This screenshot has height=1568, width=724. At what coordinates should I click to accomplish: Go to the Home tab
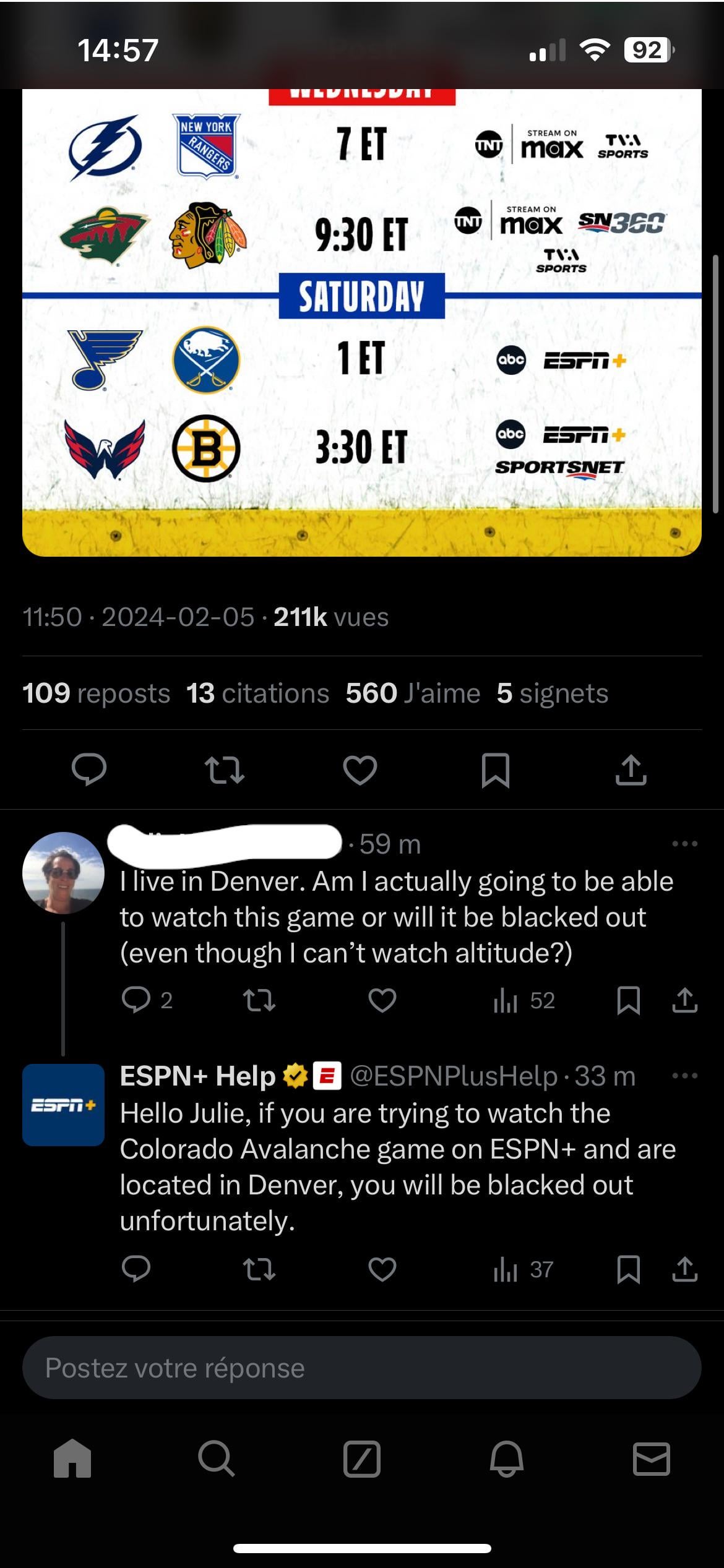tap(72, 1459)
